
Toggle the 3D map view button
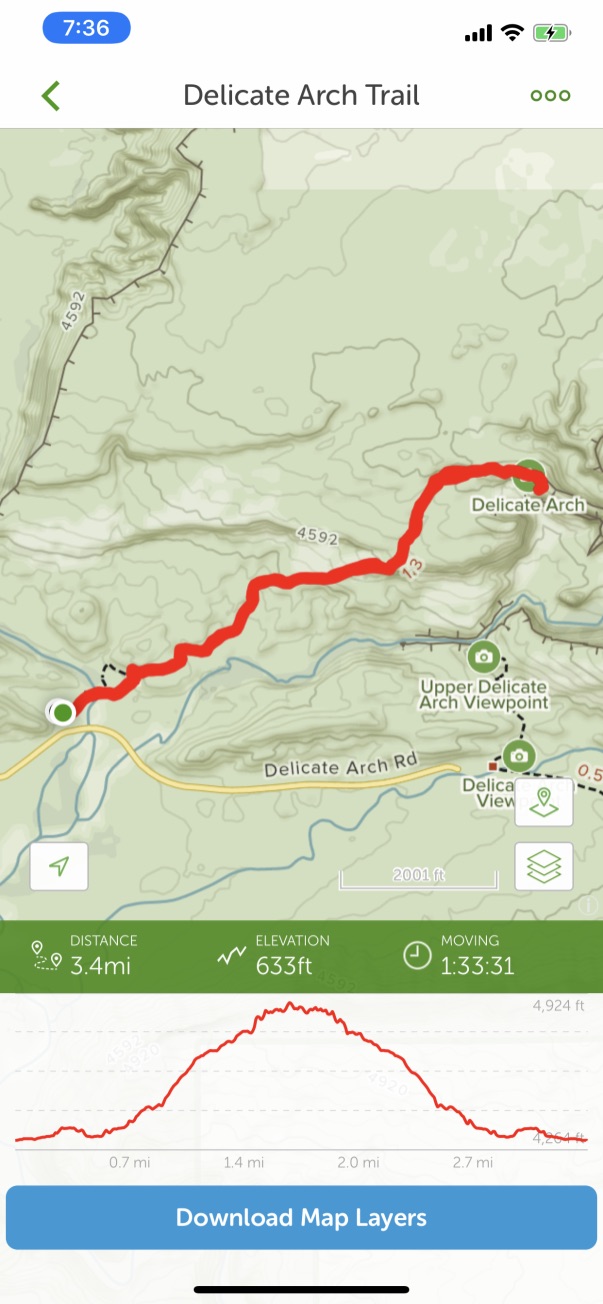[x=544, y=801]
